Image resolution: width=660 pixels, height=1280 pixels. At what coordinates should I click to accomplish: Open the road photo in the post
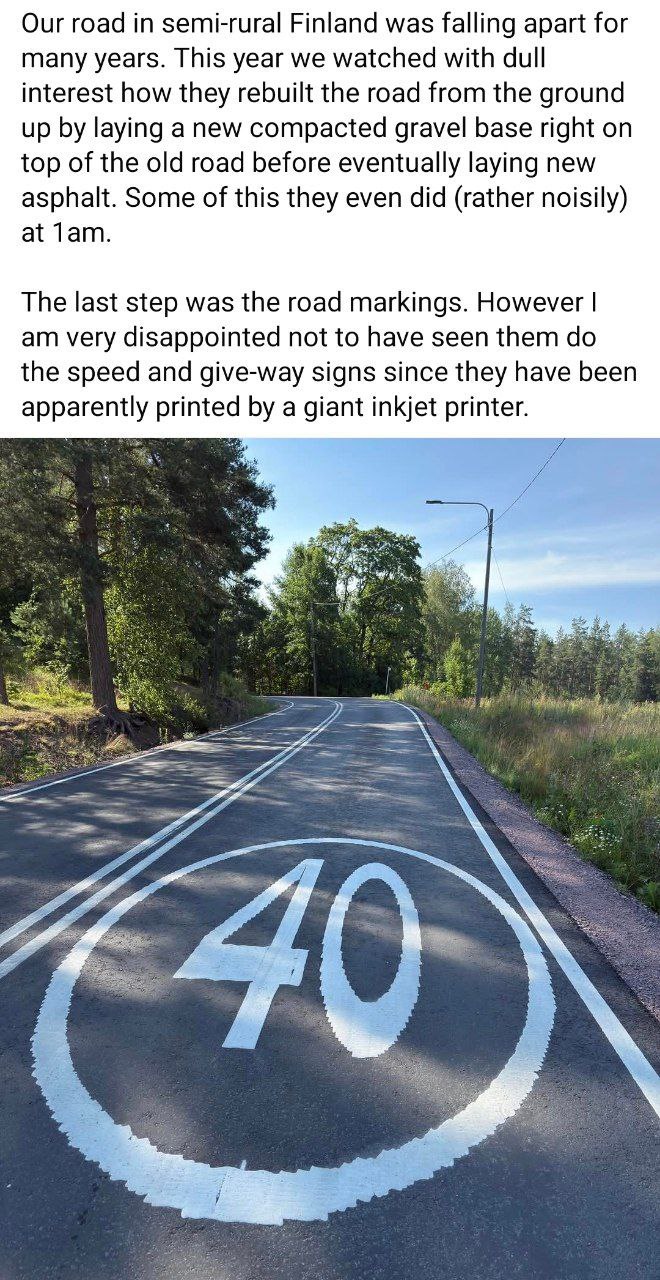pos(330,858)
